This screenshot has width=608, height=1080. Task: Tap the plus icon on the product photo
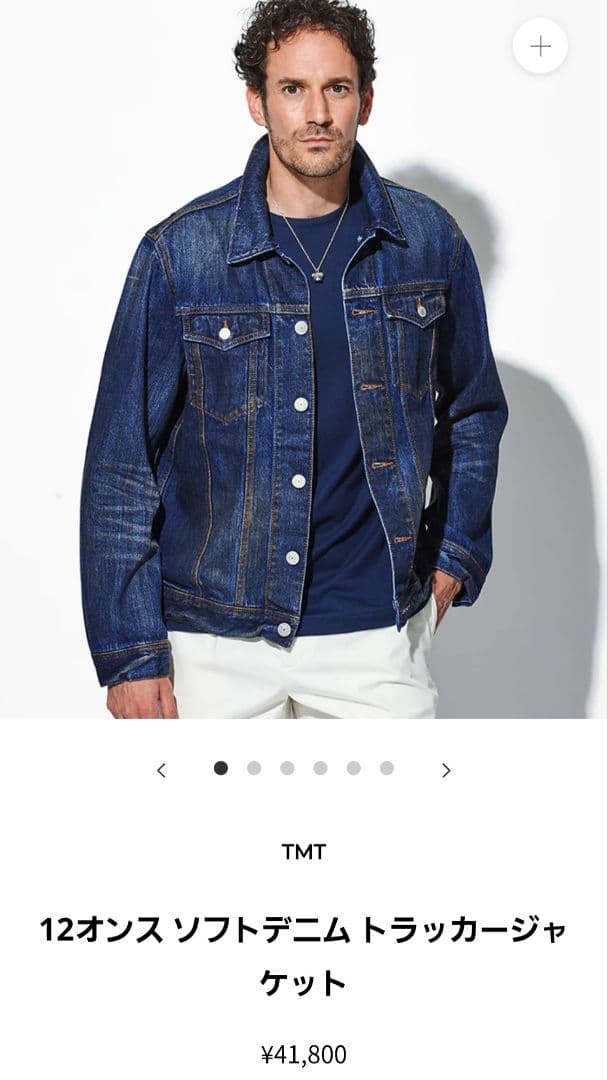point(540,46)
